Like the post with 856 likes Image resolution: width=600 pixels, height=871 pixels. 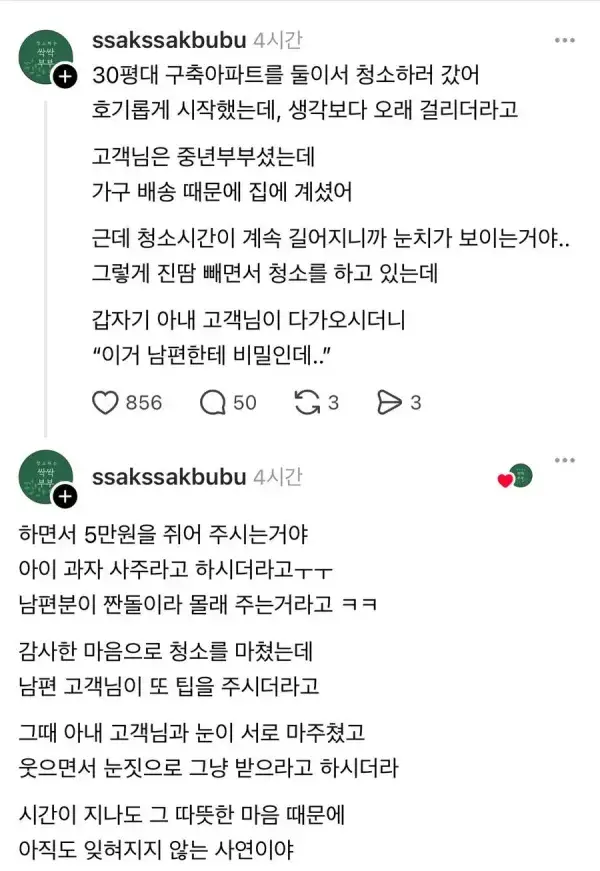105,403
